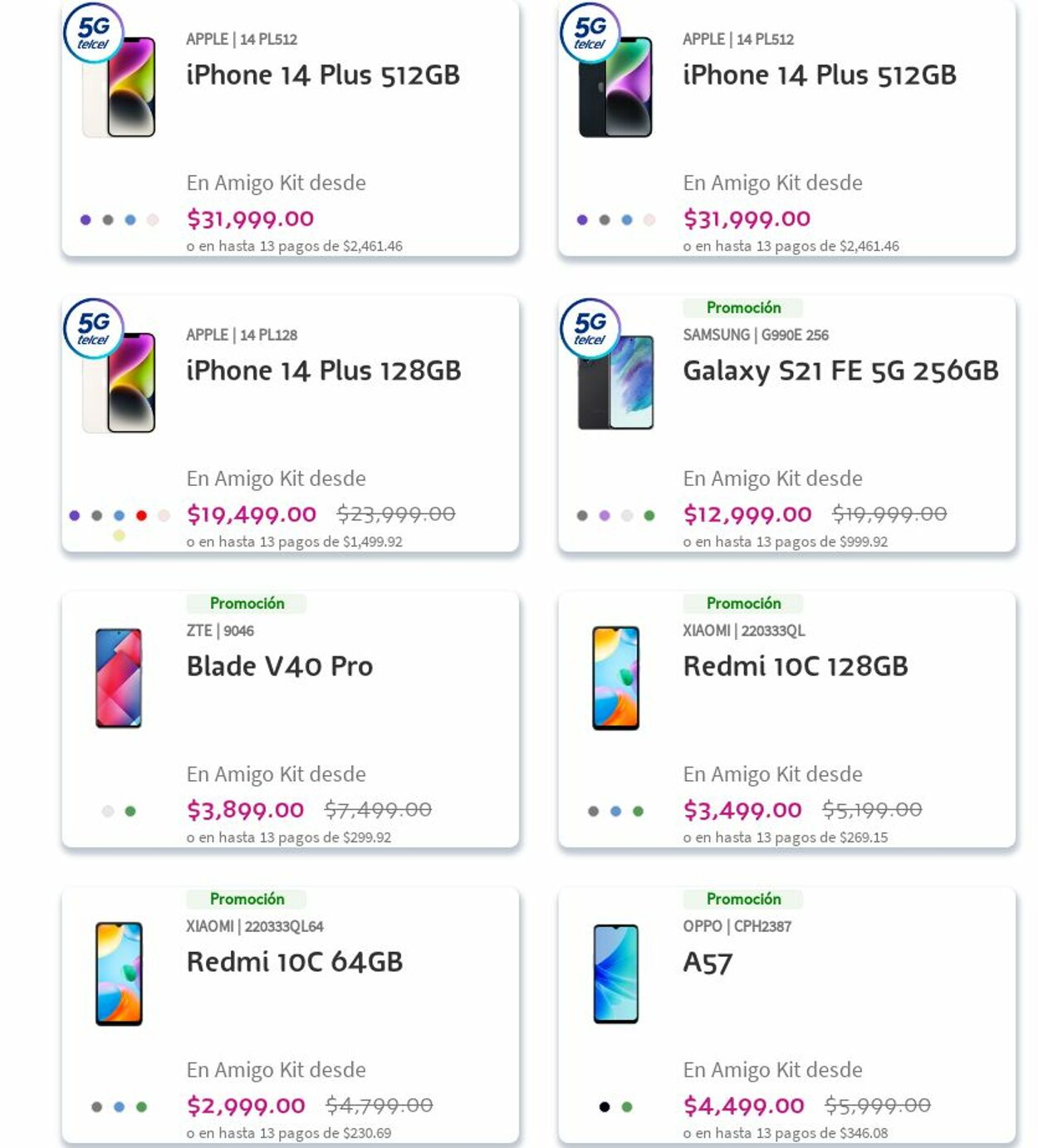This screenshot has height=1148, width=1038.
Task: Select black color for OPPO A57
Action: (x=605, y=1107)
